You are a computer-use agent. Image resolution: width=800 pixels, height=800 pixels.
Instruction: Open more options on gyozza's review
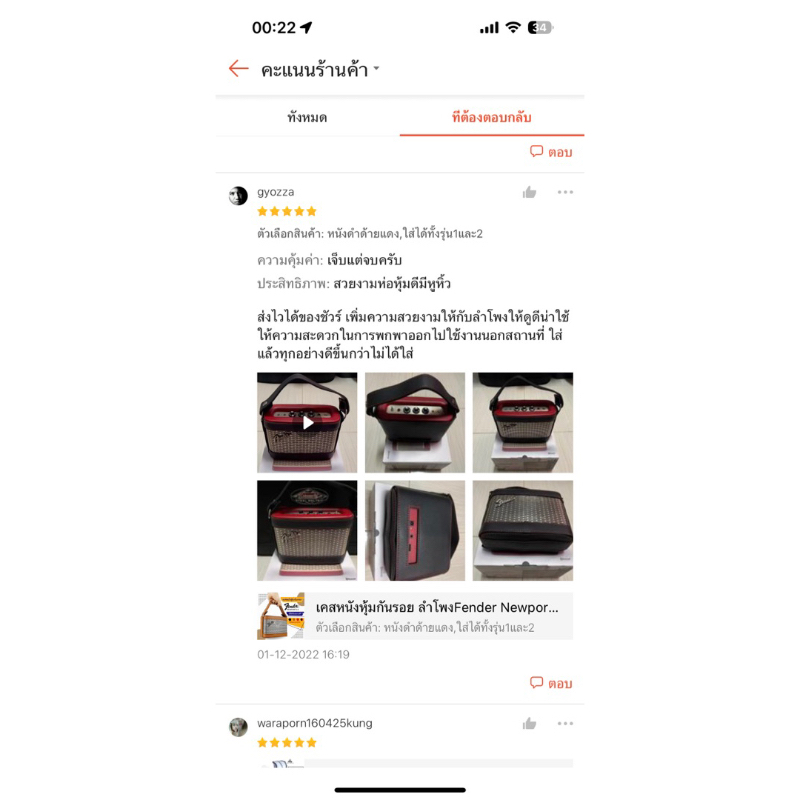(x=565, y=192)
